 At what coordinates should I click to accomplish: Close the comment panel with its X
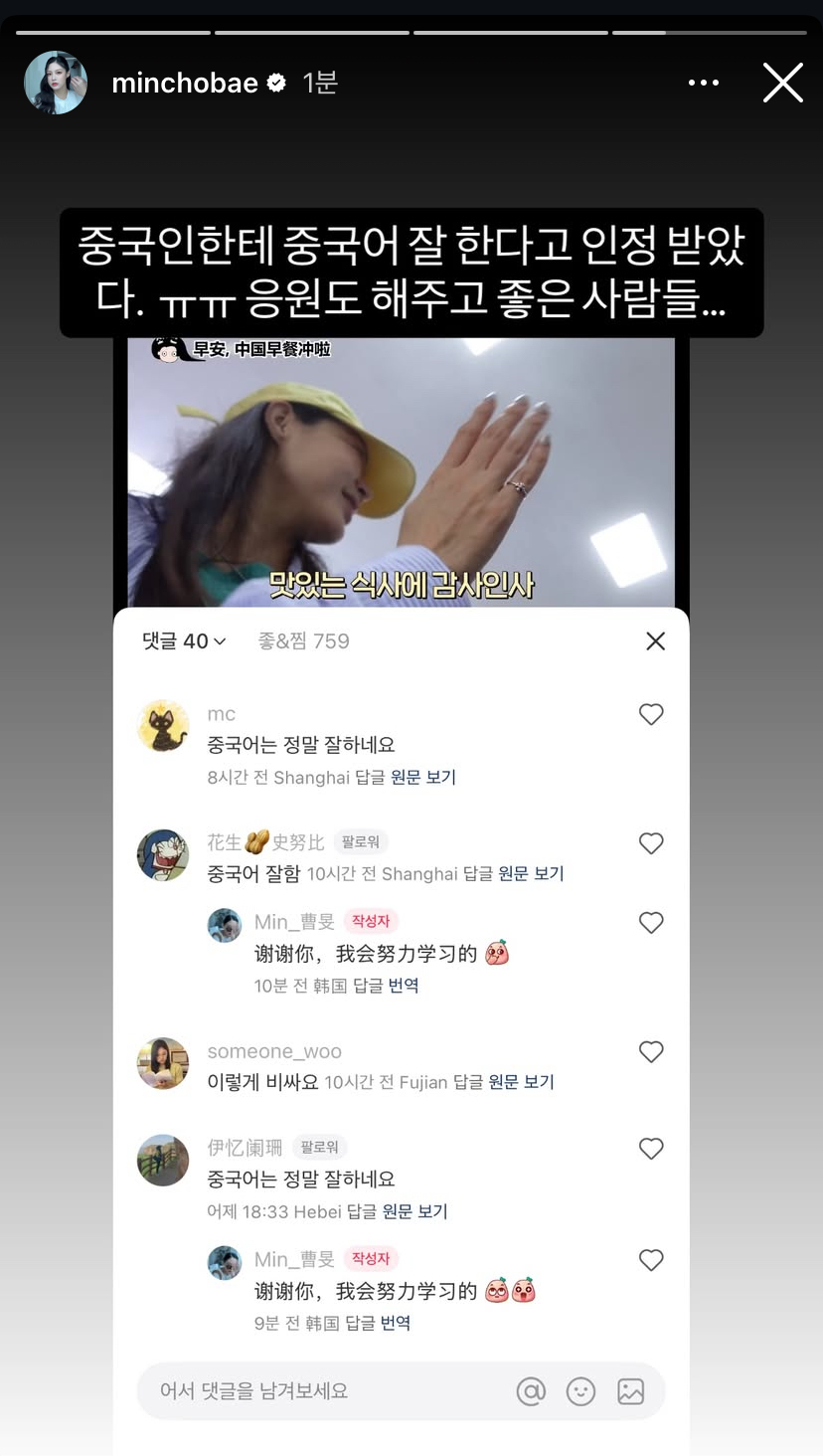[655, 640]
